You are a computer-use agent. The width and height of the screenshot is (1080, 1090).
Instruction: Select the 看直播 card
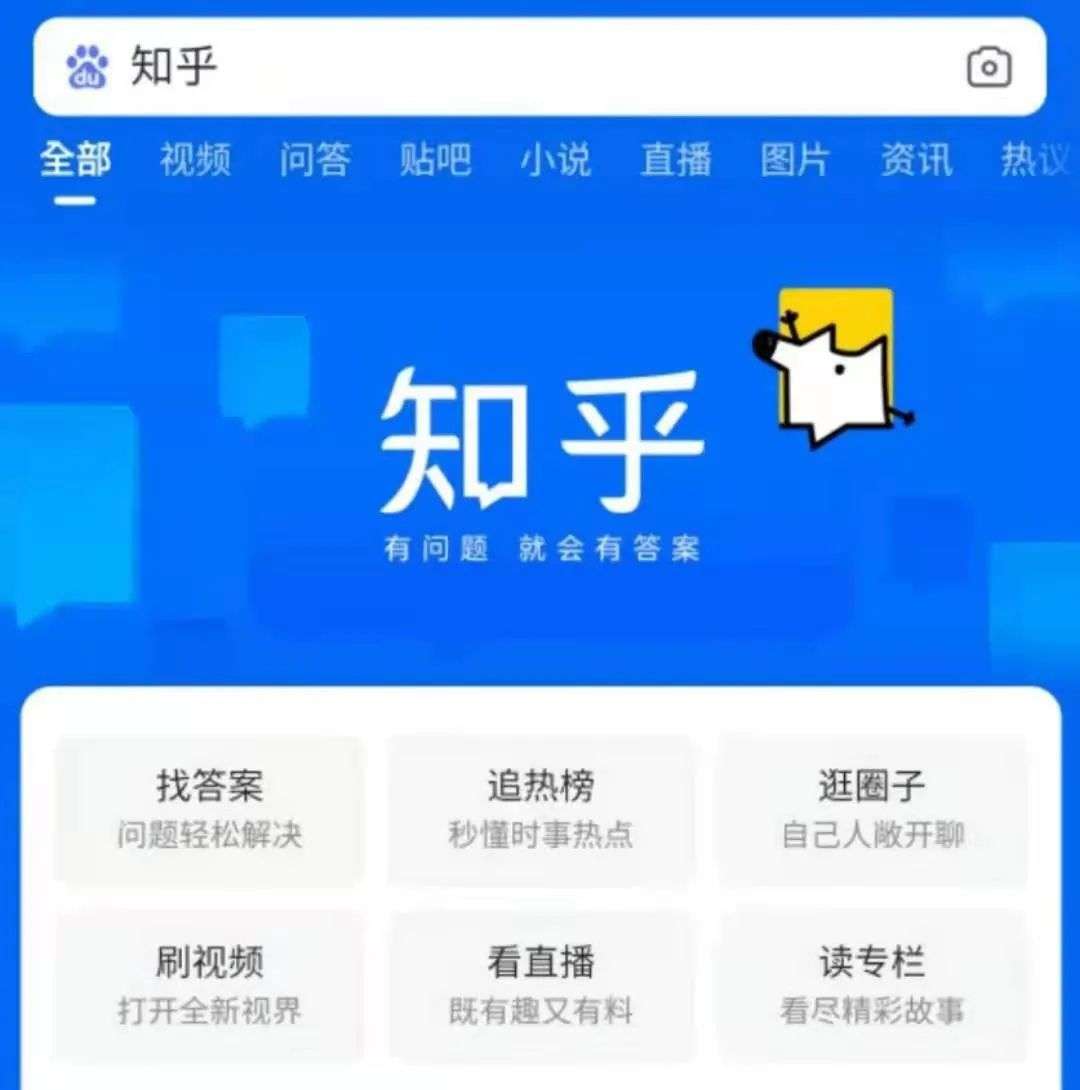pyautogui.click(x=540, y=985)
